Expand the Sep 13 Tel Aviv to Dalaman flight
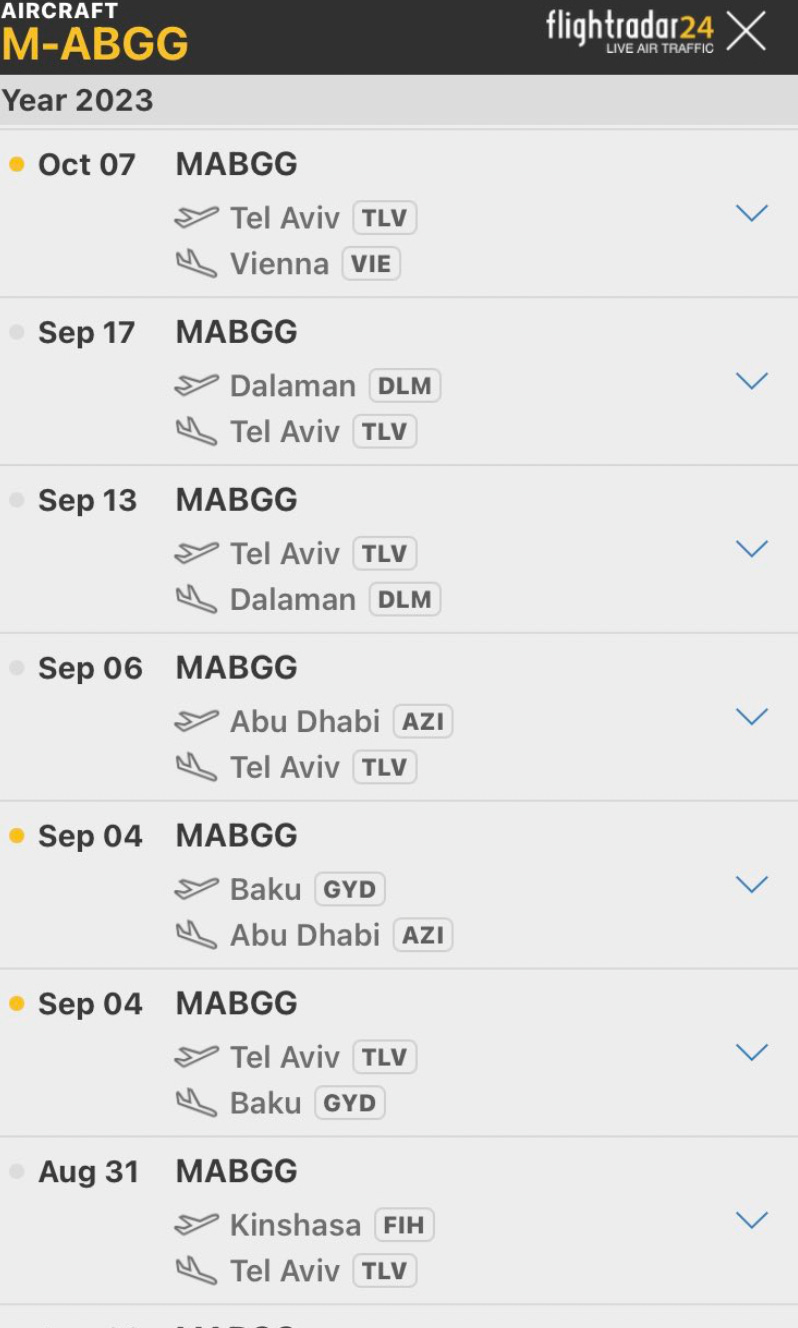This screenshot has width=798, height=1328. click(x=751, y=549)
